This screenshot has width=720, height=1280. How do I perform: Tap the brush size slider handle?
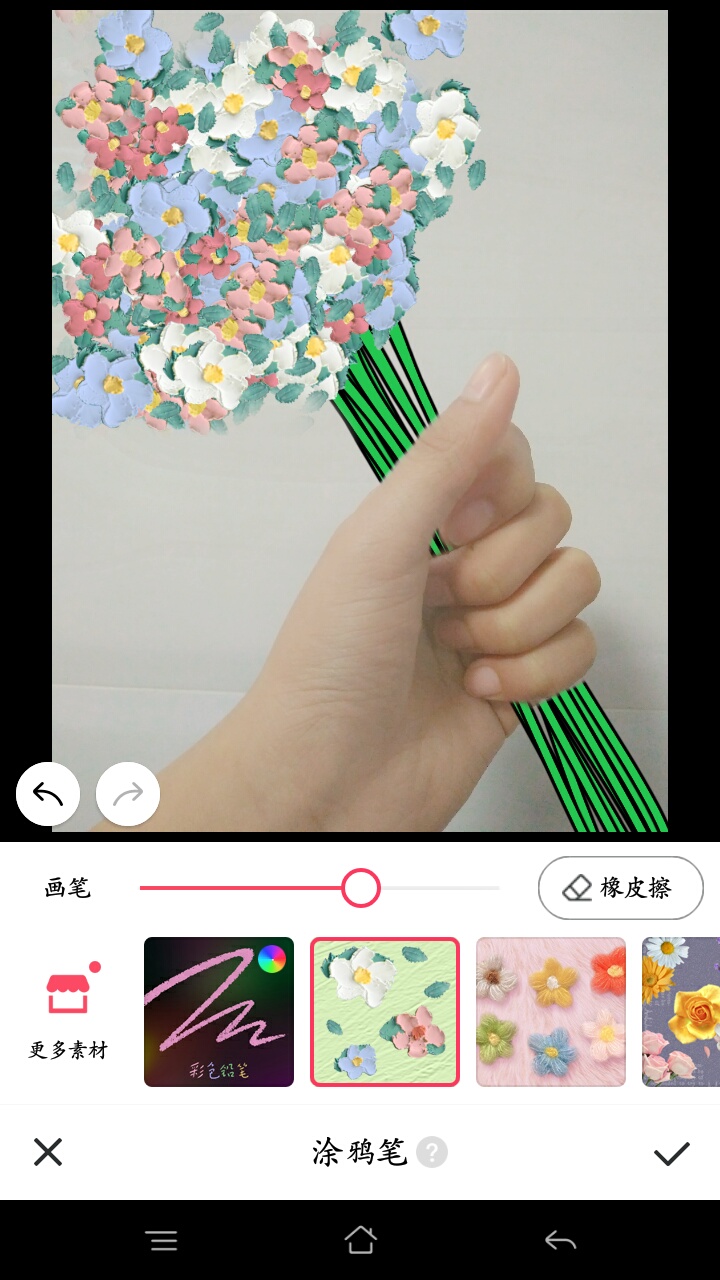[361, 887]
